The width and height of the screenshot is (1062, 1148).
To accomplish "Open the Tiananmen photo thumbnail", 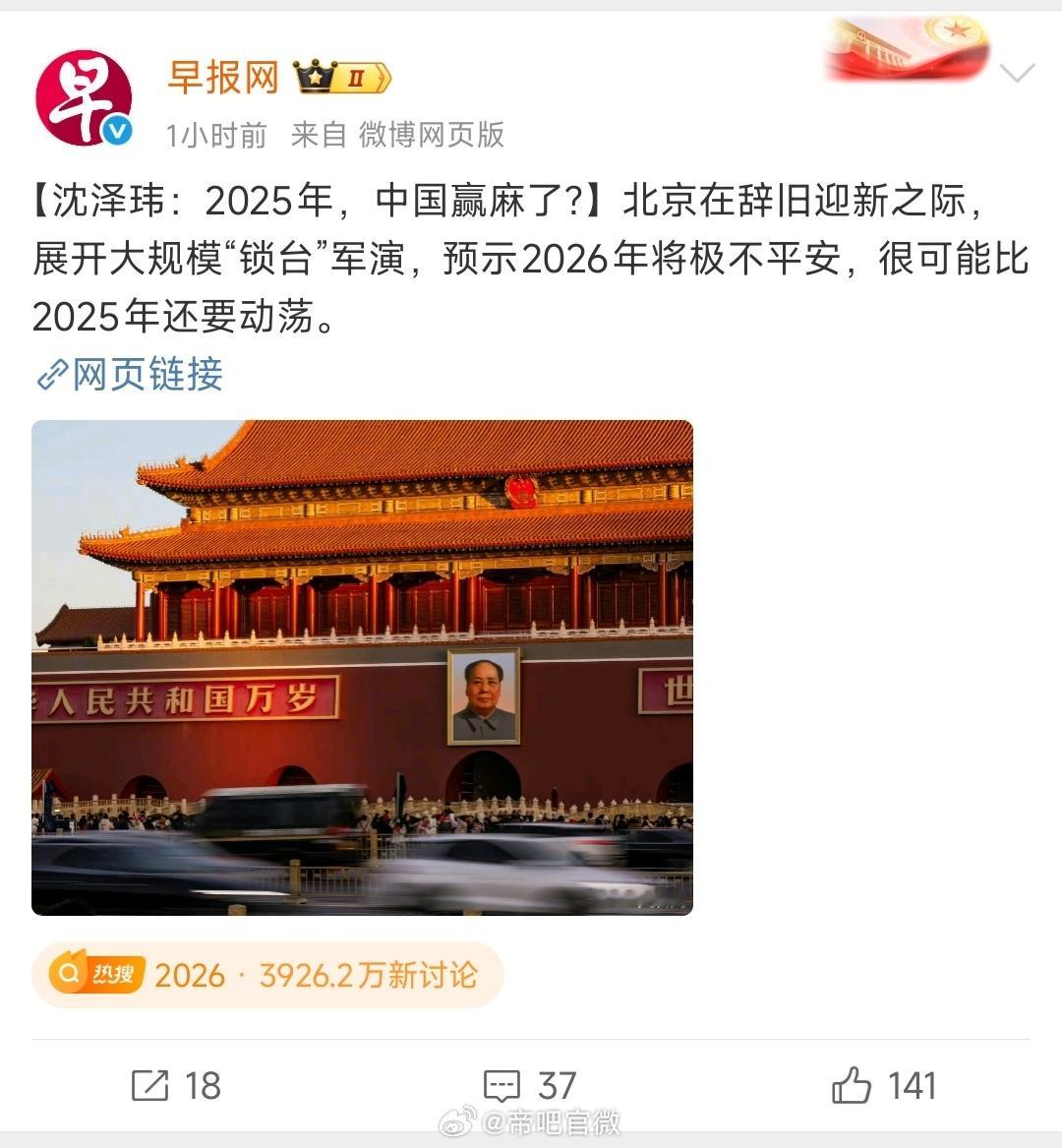I will [x=362, y=666].
